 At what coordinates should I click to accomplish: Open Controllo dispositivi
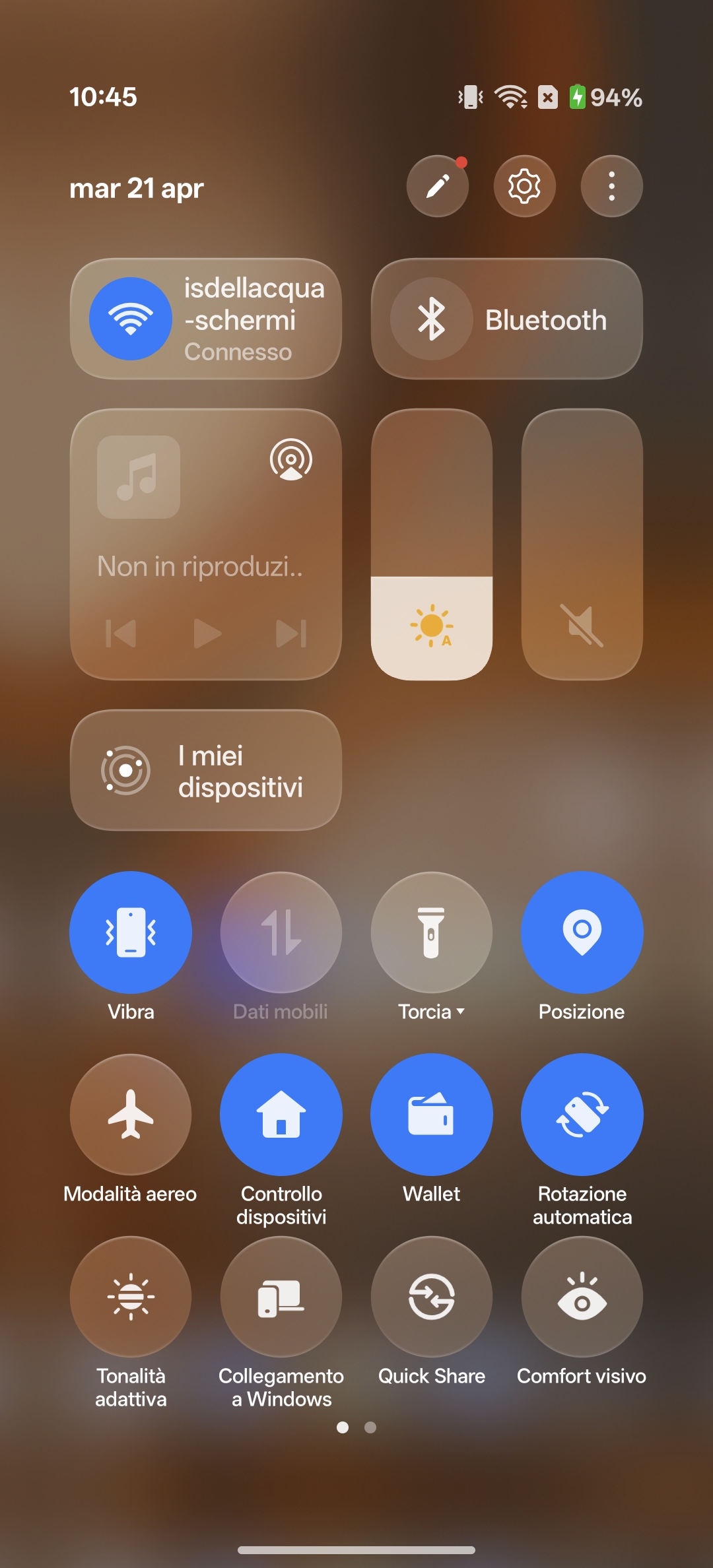point(281,1115)
